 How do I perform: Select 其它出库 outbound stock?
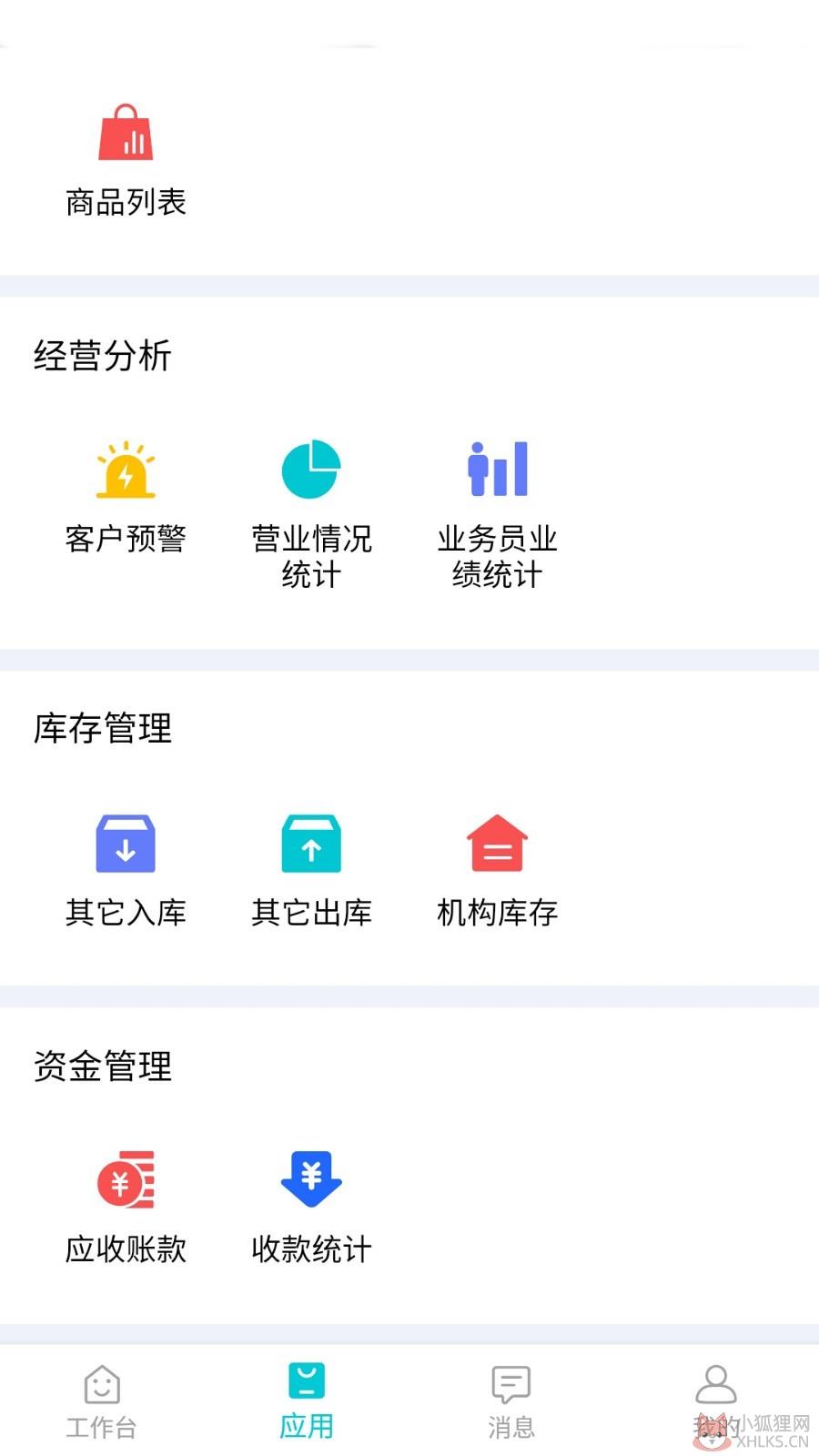[x=311, y=871]
